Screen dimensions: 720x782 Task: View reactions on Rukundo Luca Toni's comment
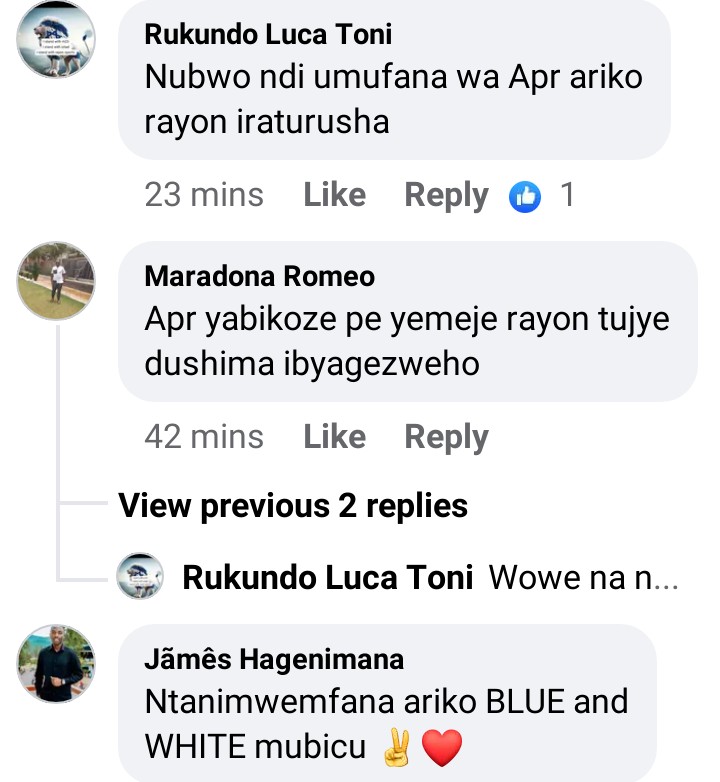click(541, 195)
